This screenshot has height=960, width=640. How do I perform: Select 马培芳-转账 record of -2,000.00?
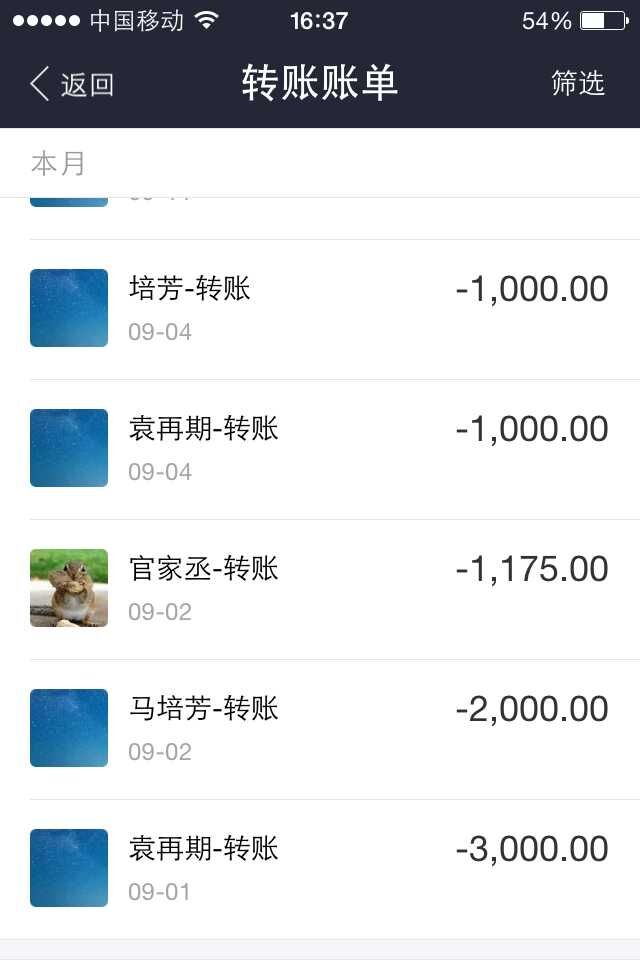[320, 728]
